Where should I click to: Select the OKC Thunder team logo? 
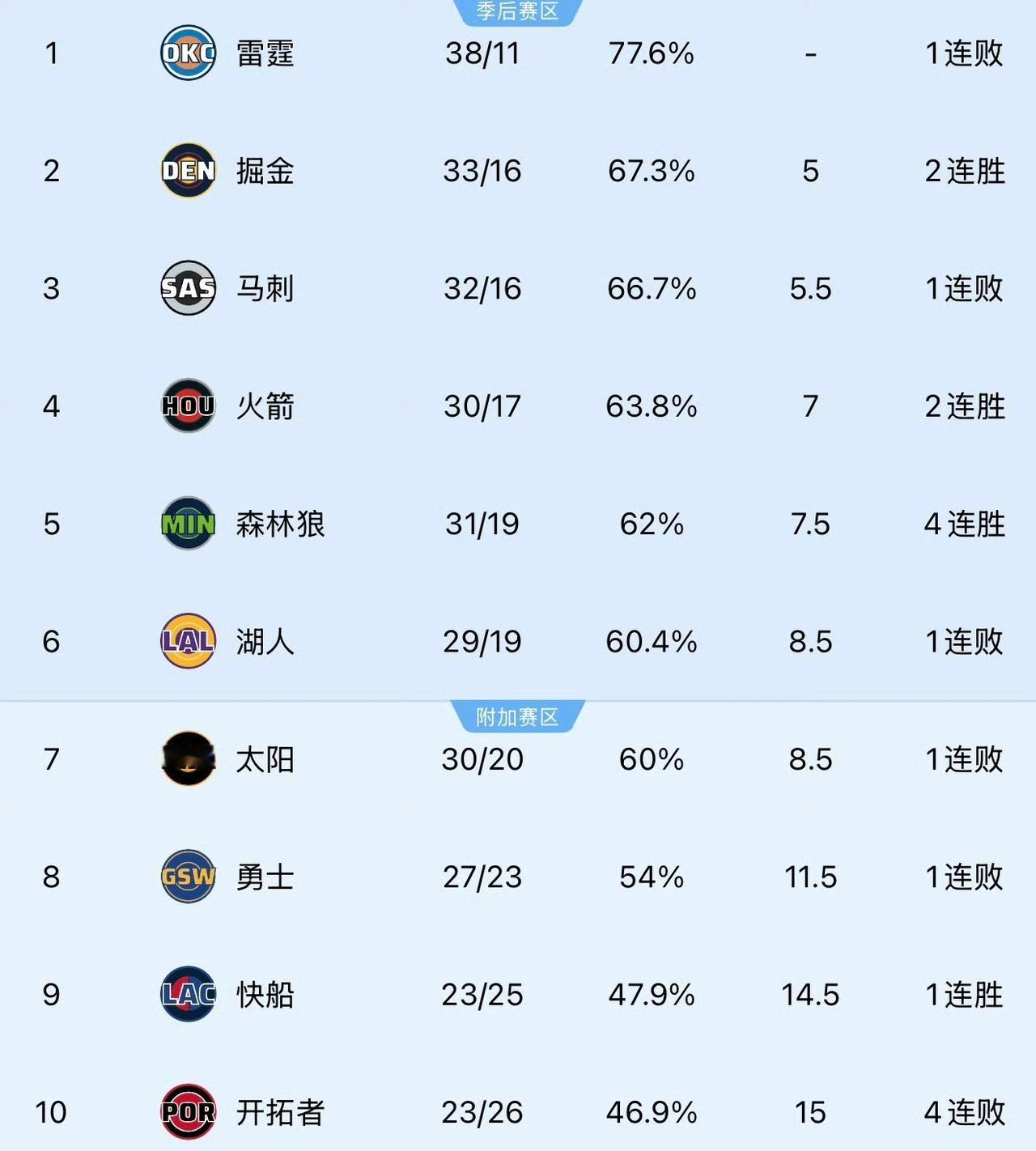[188, 53]
